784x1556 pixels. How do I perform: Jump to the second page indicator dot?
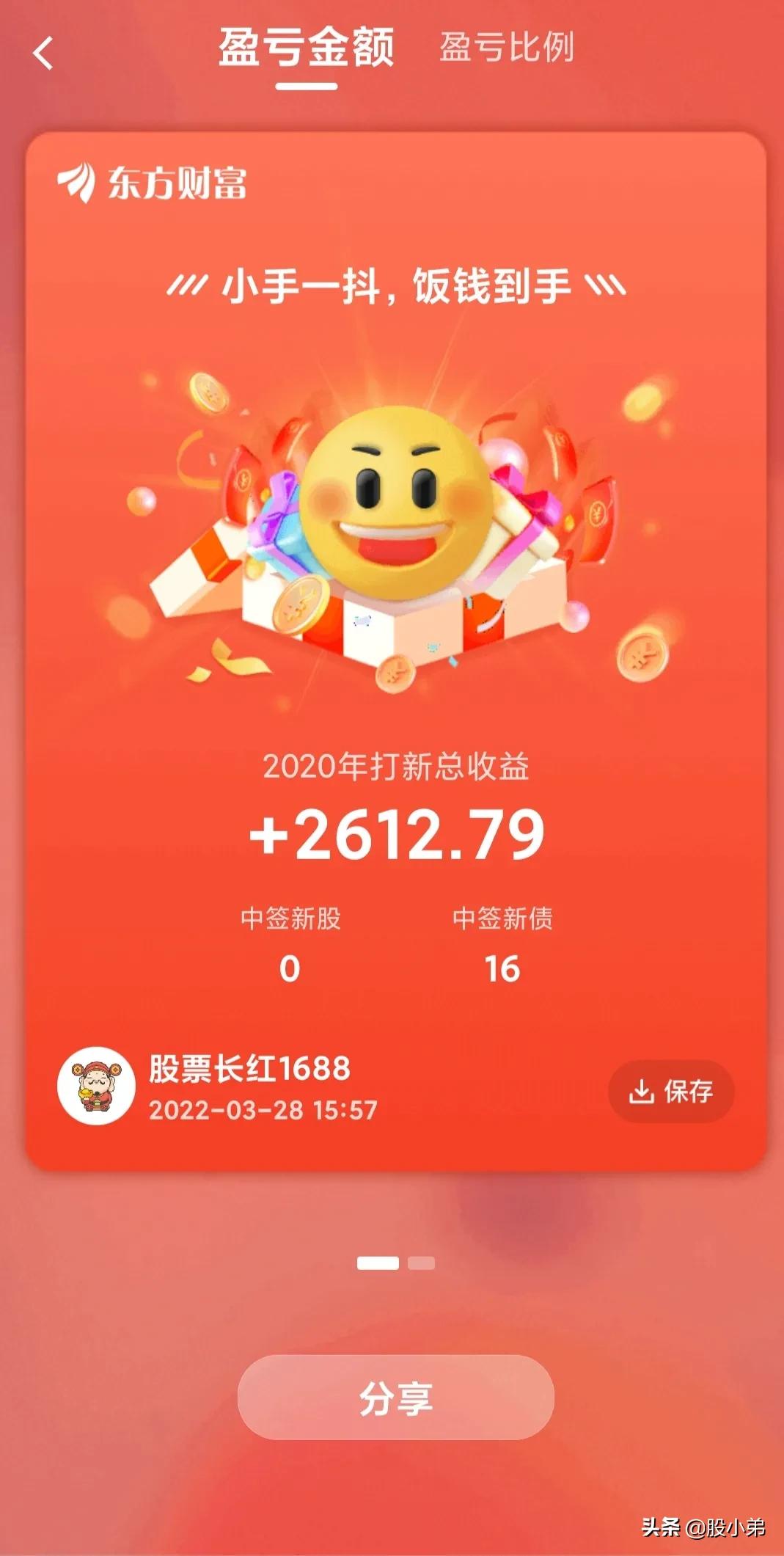click(x=421, y=1263)
